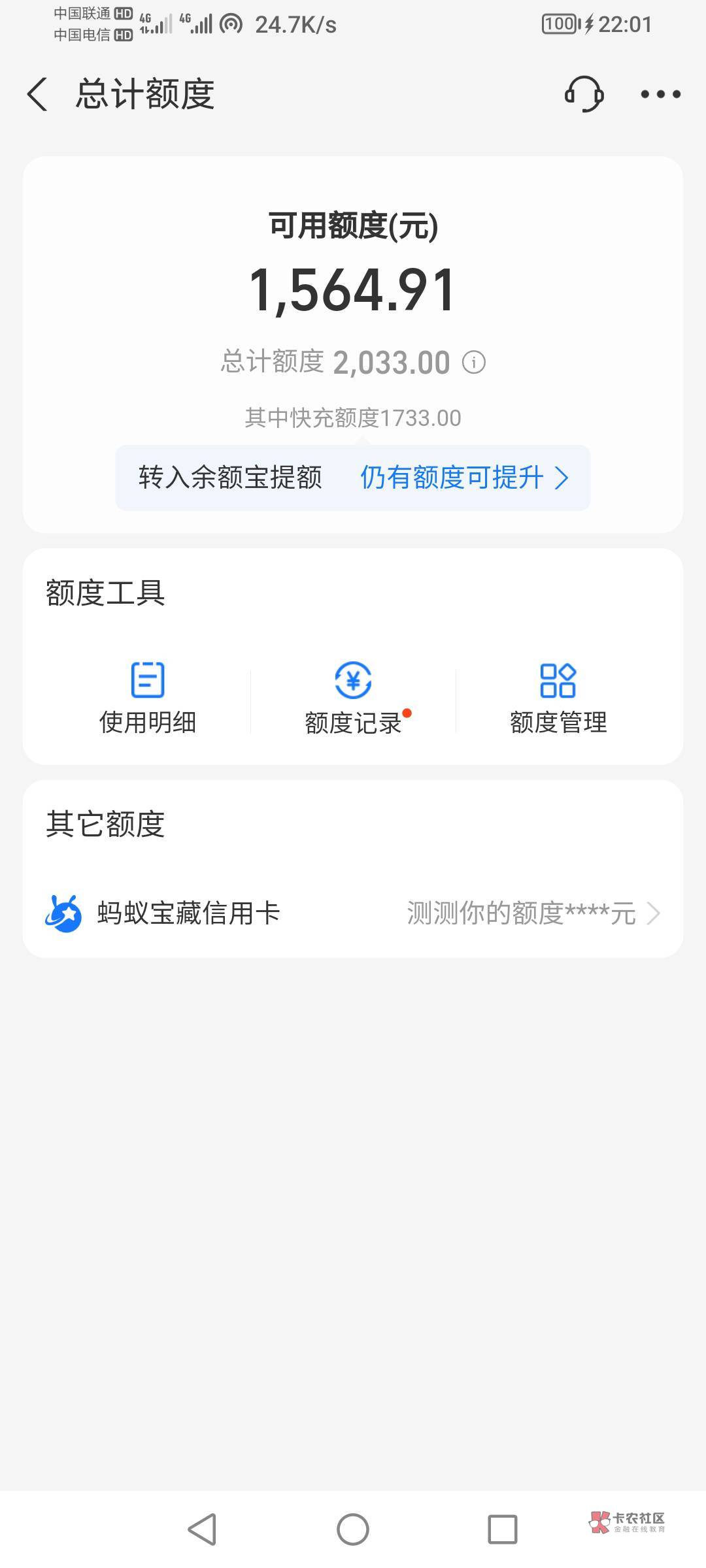Contact customer service via headset icon
This screenshot has width=706, height=1568.
[x=583, y=94]
